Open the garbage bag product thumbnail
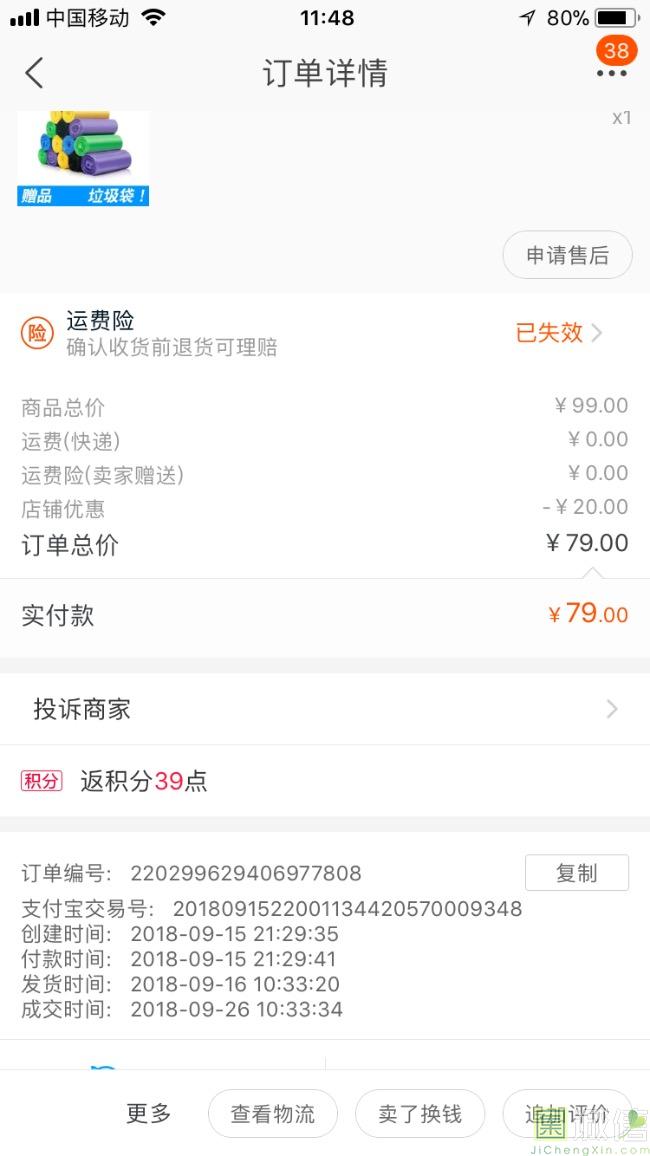Screen dimensions: 650x1156 [x=83, y=158]
